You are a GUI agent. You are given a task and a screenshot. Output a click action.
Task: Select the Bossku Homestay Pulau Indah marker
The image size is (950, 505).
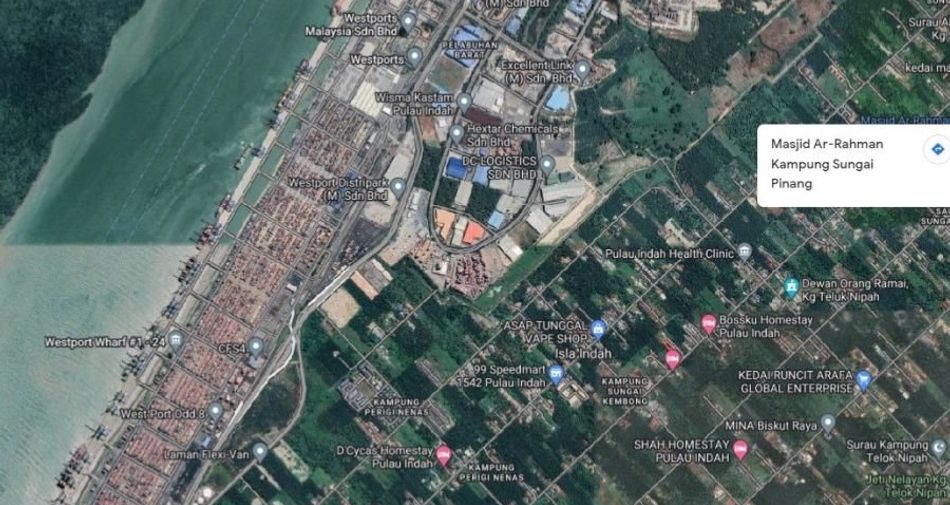pos(709,324)
